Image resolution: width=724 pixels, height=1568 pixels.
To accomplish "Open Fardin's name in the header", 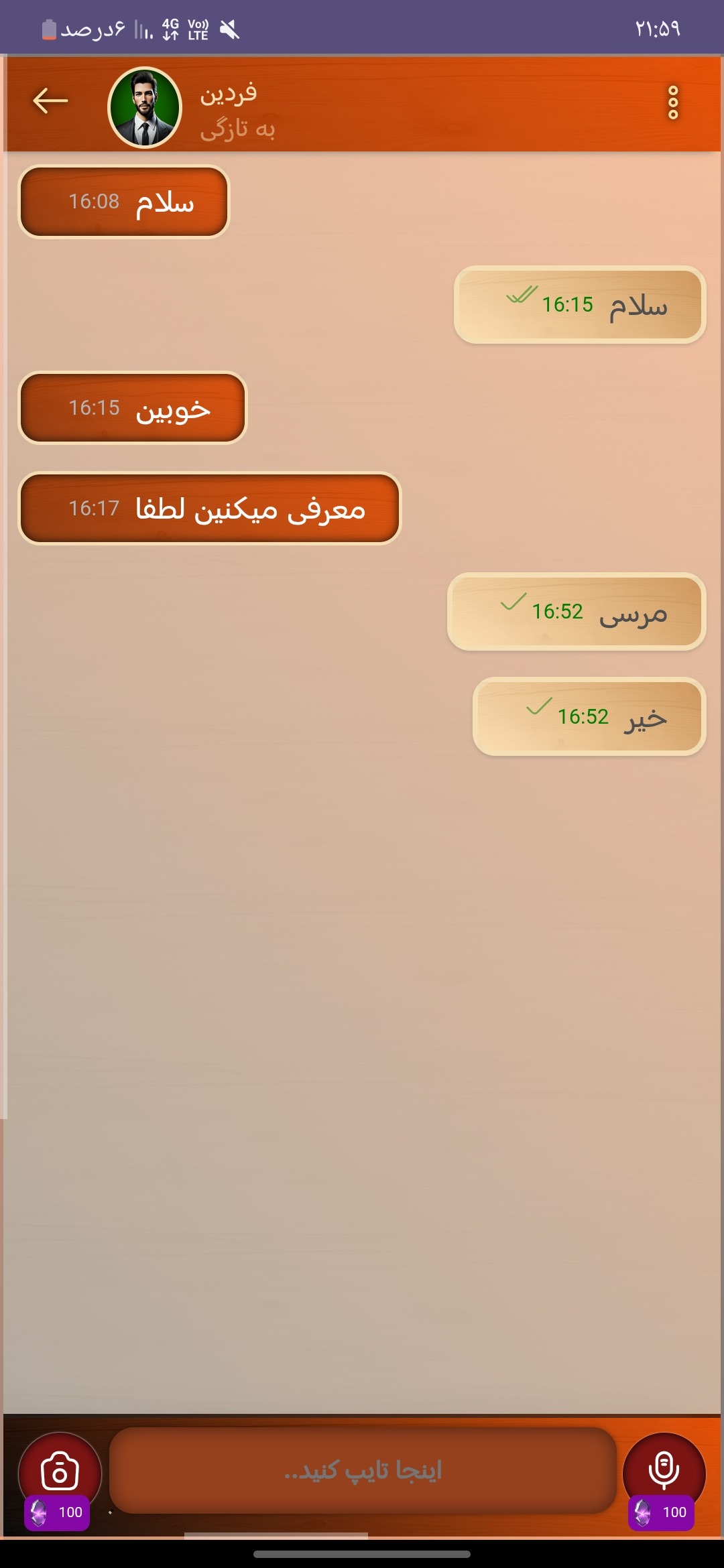I will point(229,94).
